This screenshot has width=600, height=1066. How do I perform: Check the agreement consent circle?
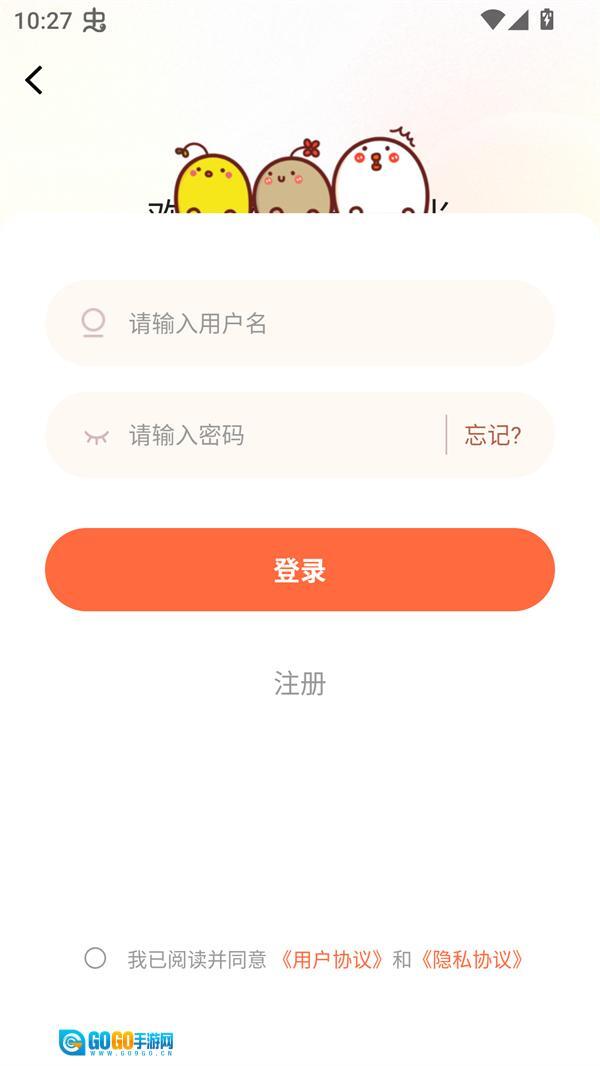pos(95,958)
